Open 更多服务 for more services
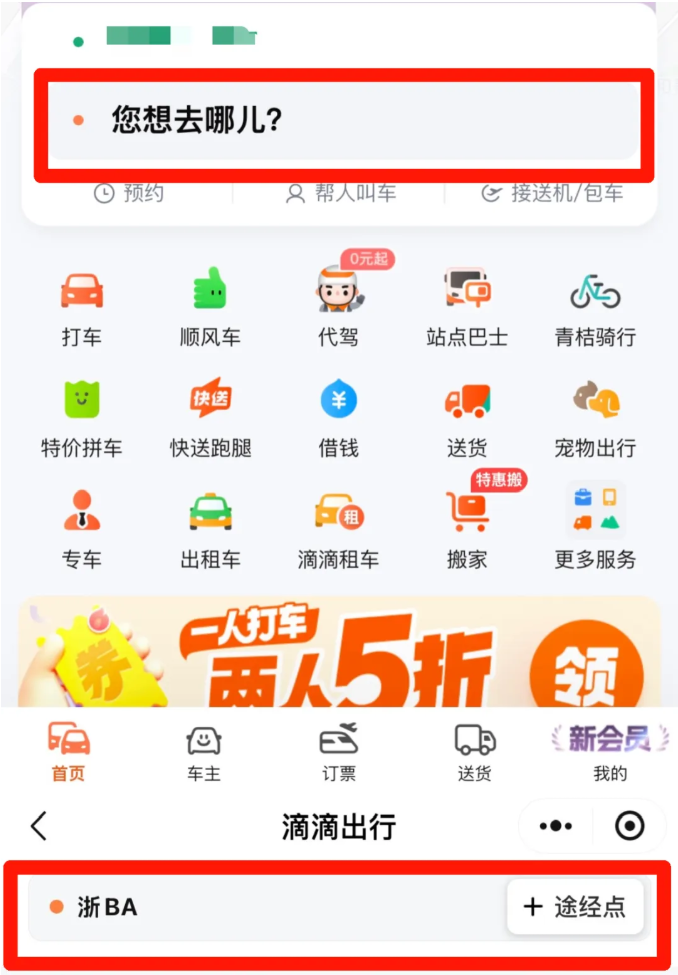This screenshot has width=678, height=975. 595,529
